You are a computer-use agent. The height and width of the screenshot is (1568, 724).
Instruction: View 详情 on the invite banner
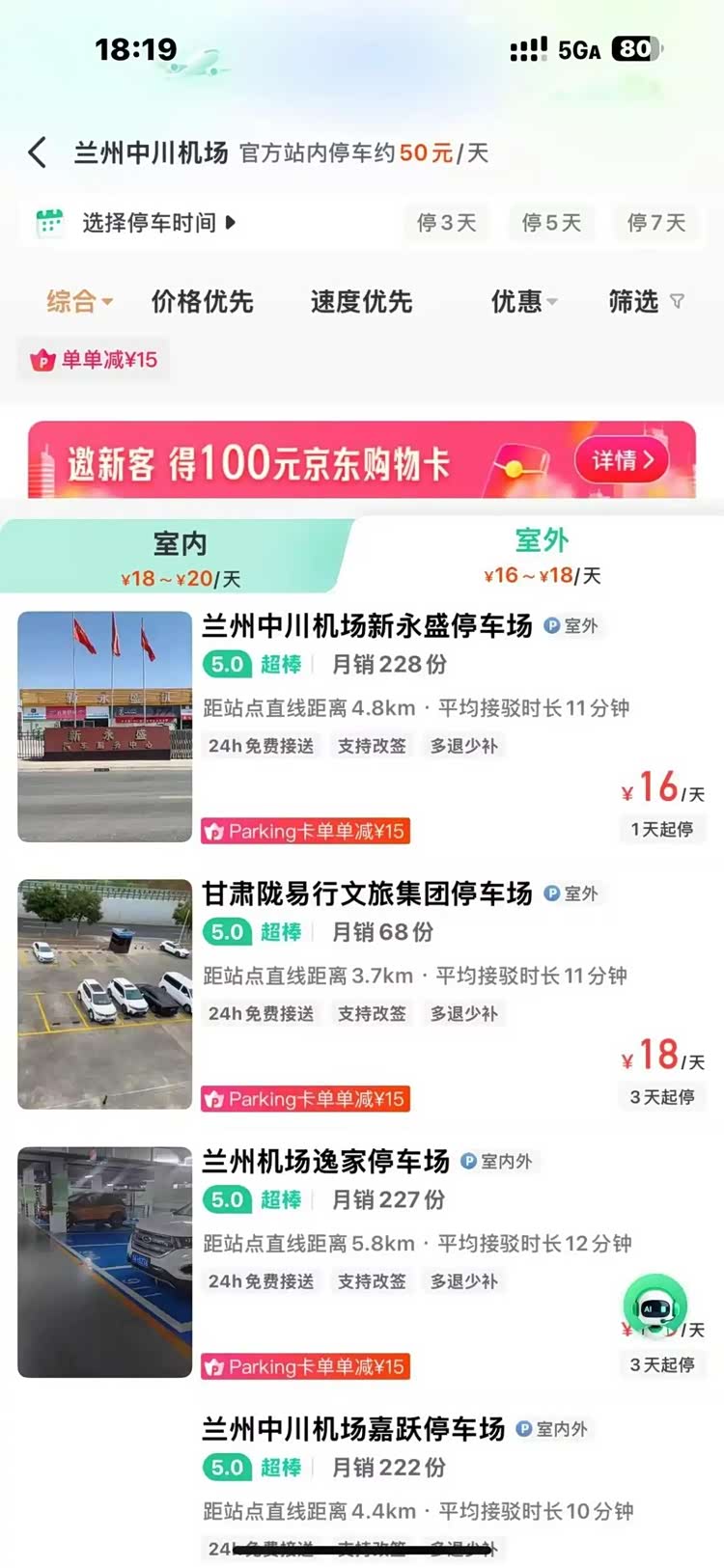tap(623, 460)
